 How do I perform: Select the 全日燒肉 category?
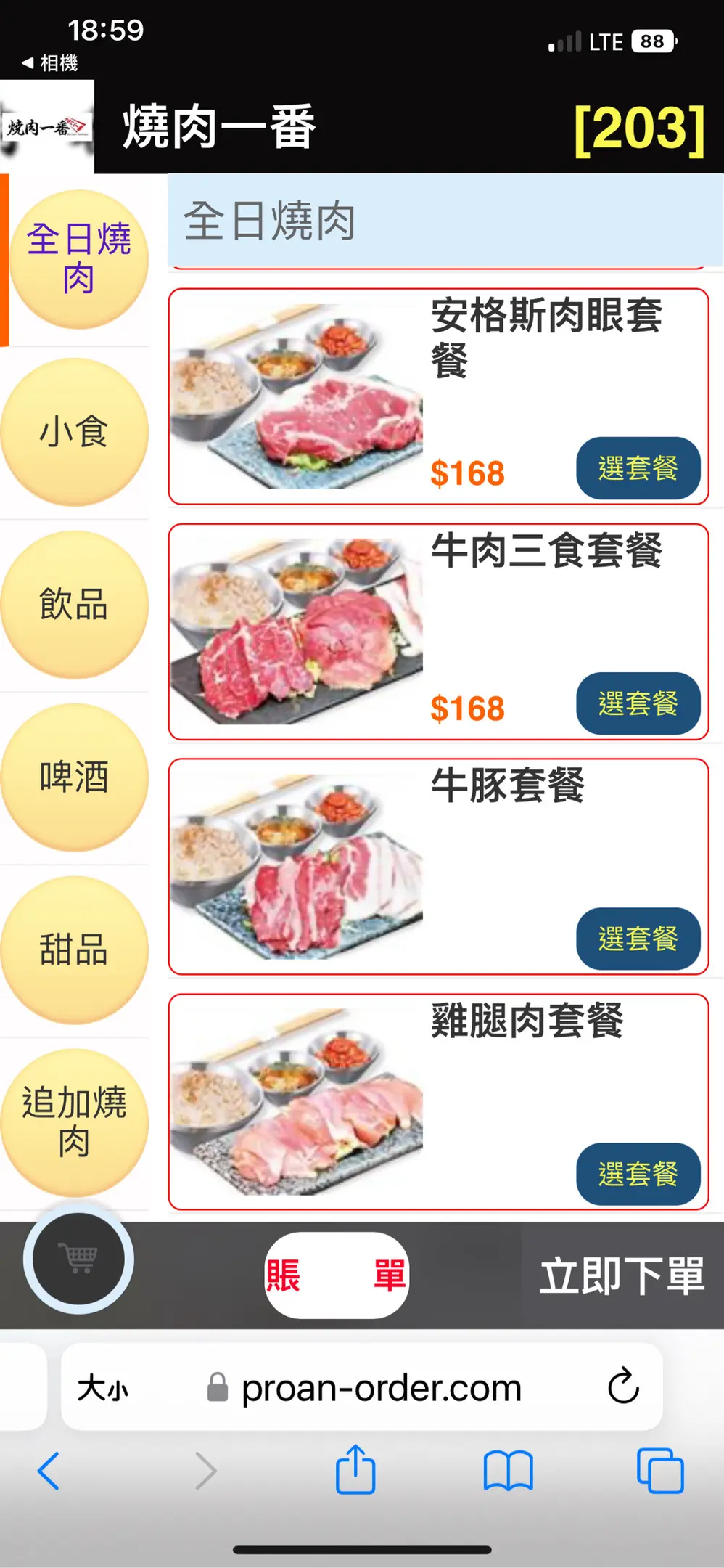78,259
